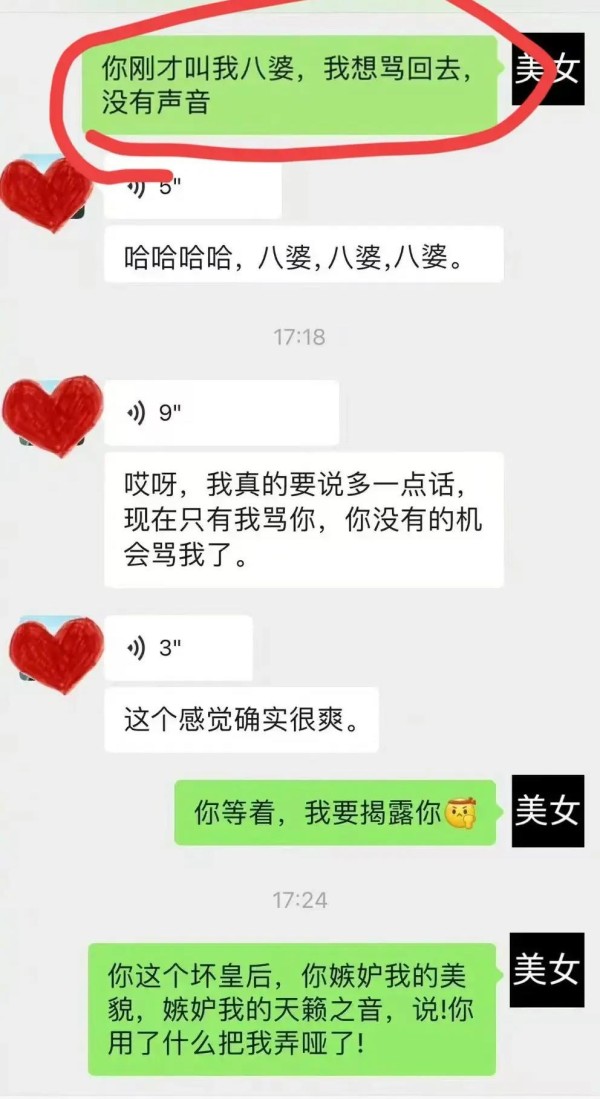This screenshot has width=600, height=1099.
Task: Play the 3-second voice message
Action: point(178,648)
